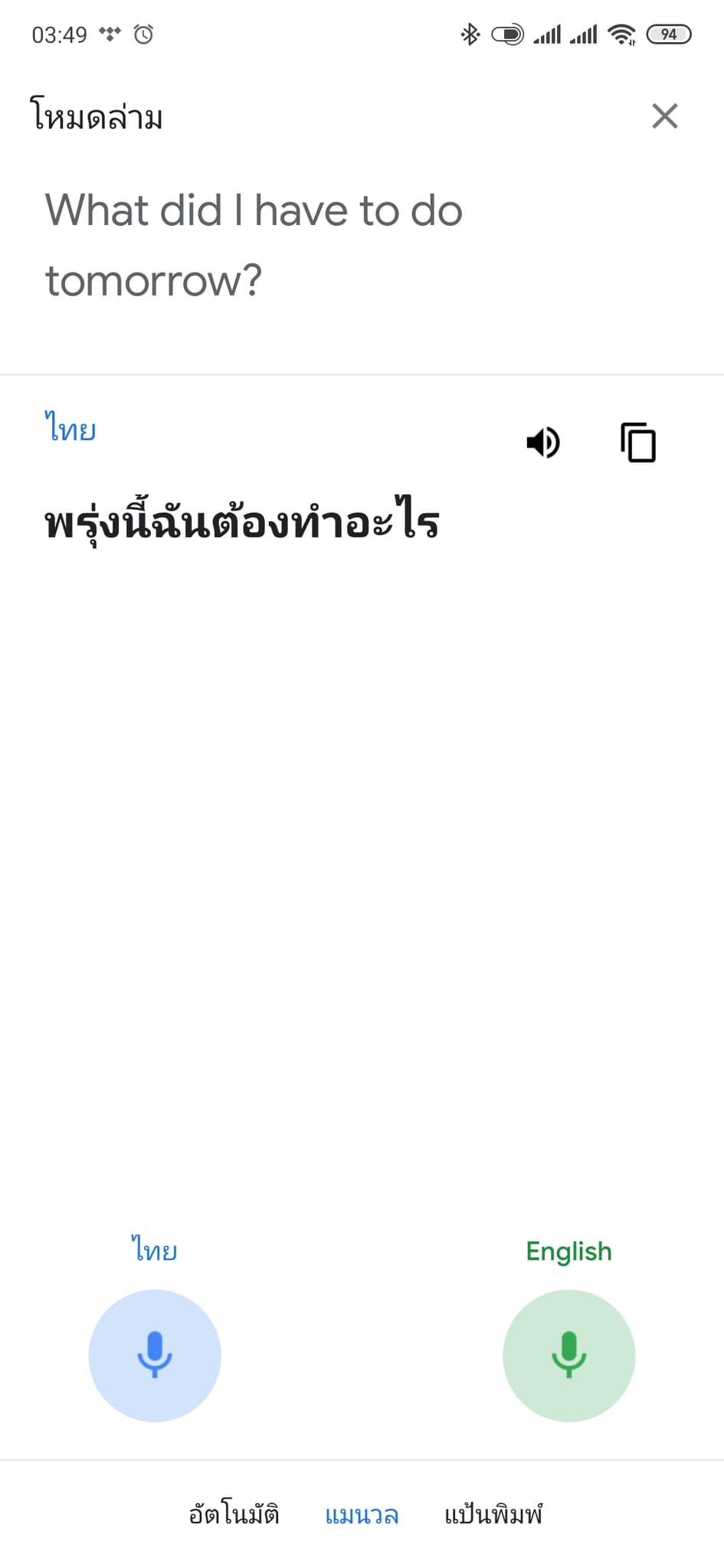Tap the blue Thai microphone button
The width and height of the screenshot is (724, 1568).
[x=155, y=1355]
